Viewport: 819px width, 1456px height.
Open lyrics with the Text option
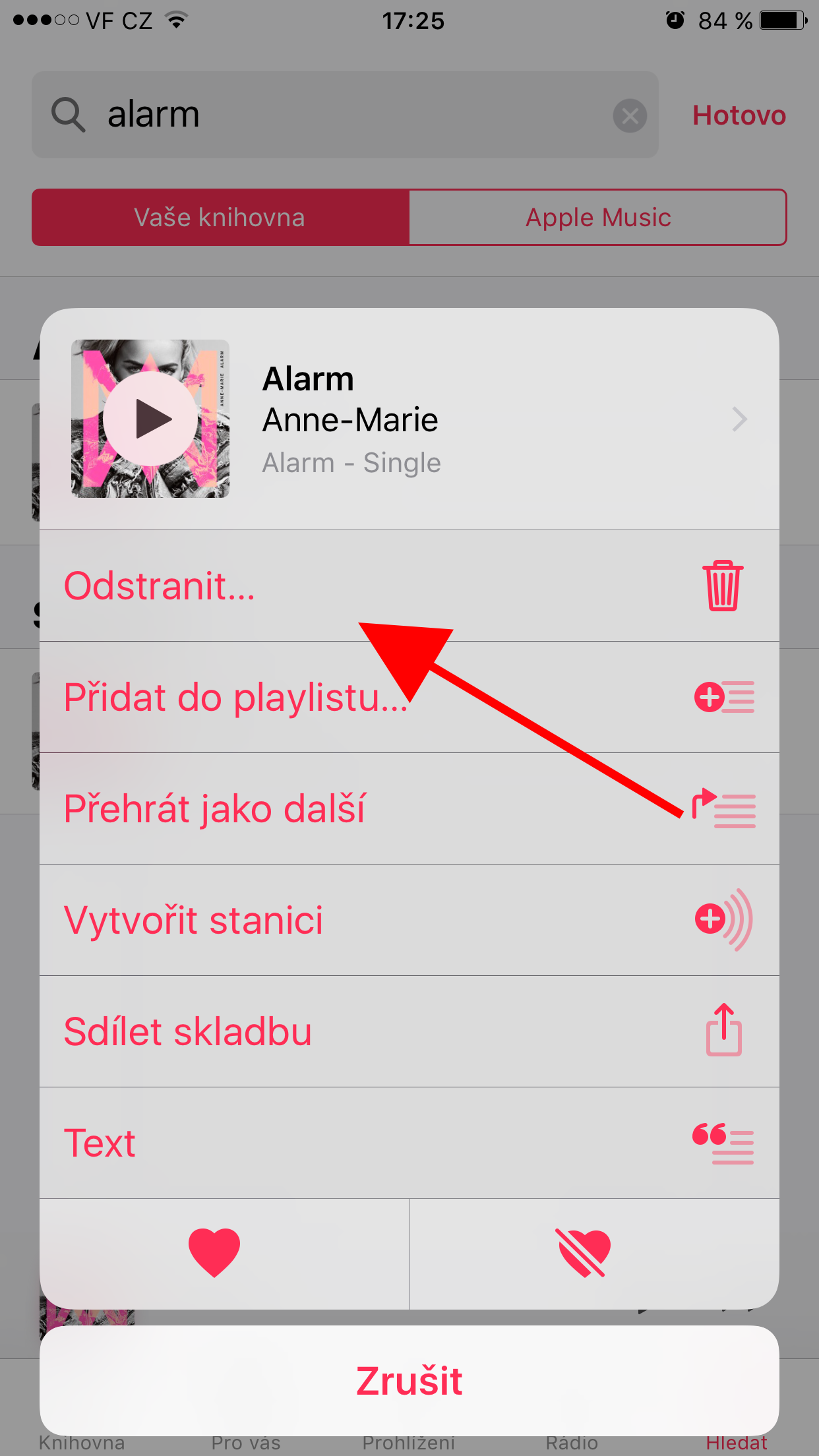point(409,1143)
